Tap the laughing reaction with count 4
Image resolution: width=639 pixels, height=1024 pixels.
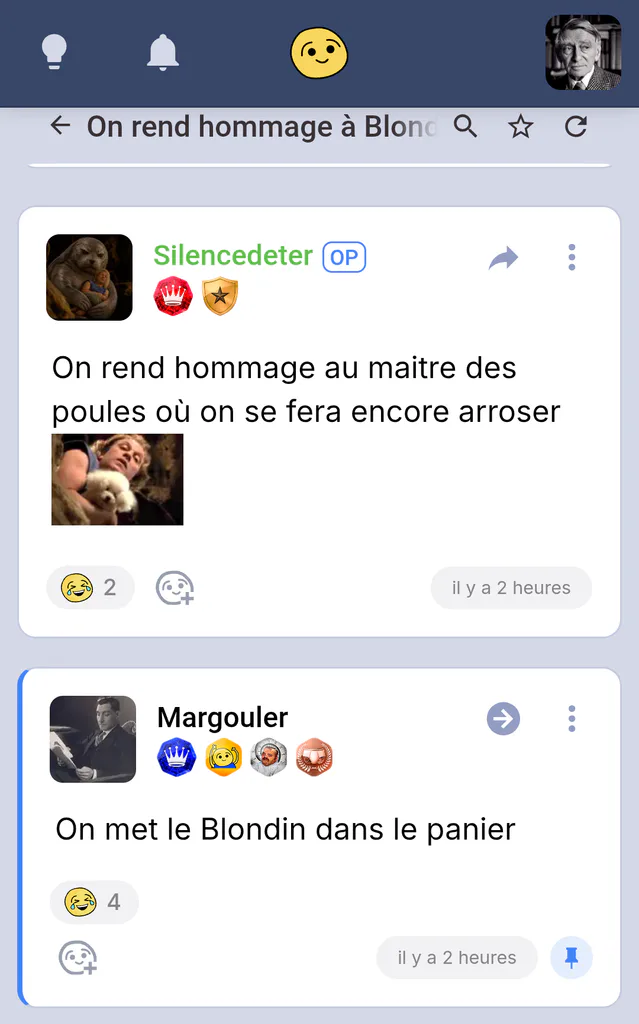click(94, 902)
